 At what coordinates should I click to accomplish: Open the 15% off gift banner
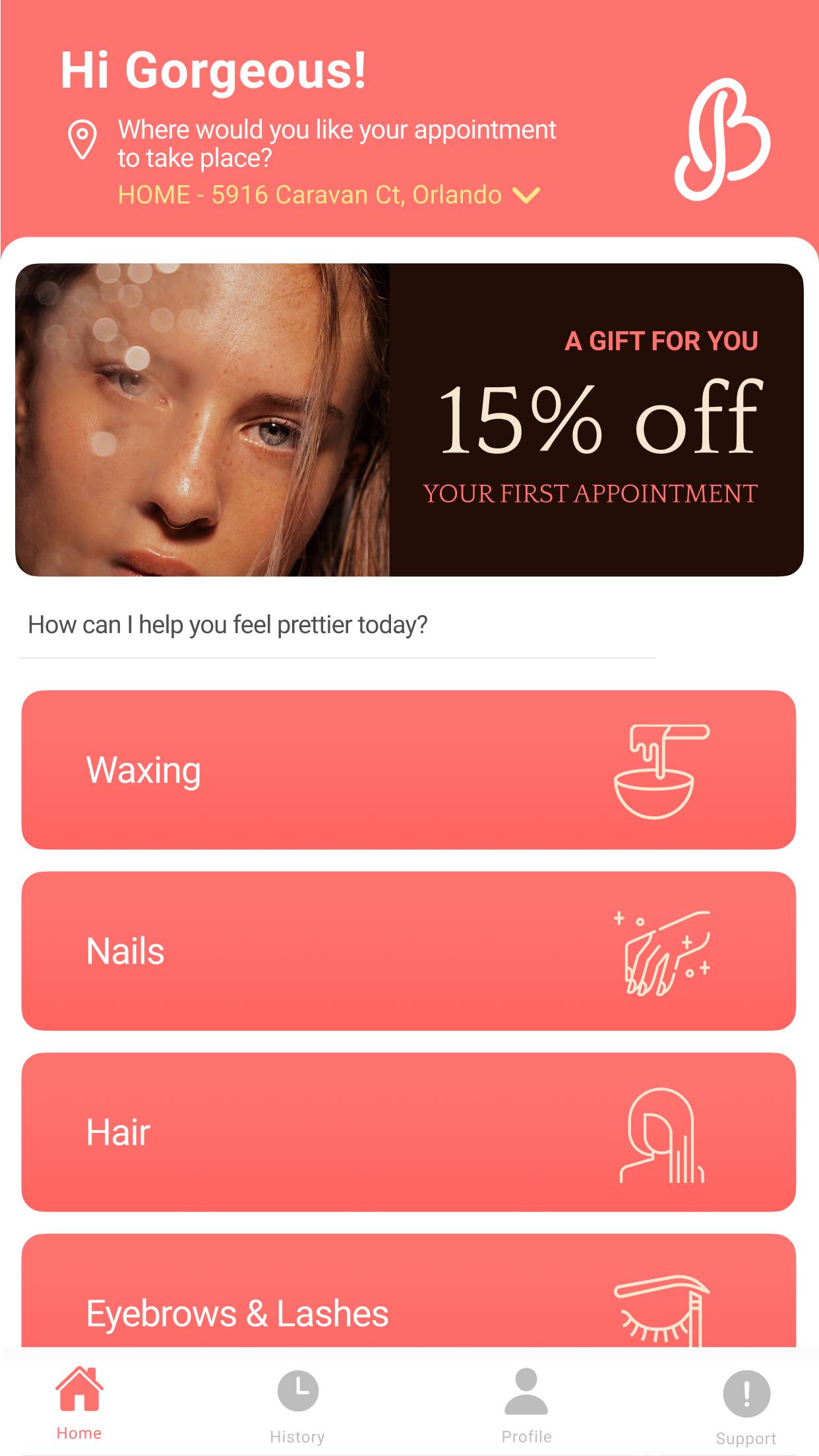click(x=409, y=420)
